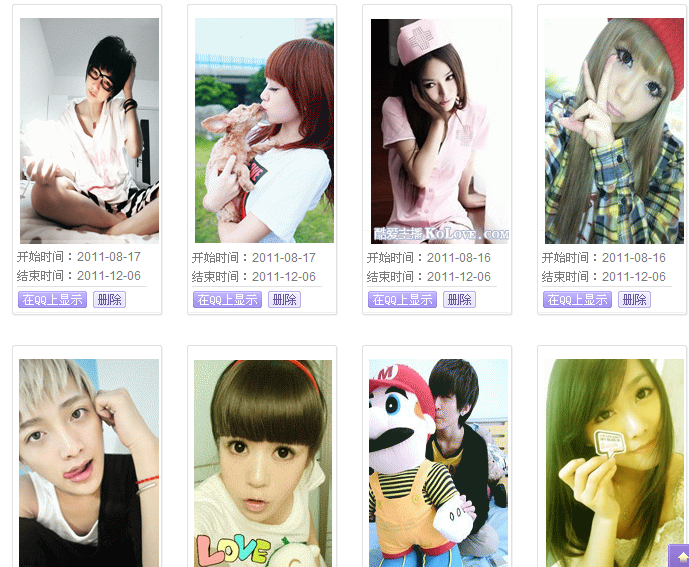The width and height of the screenshot is (689, 567).
Task: Show the red beanie plaid shirt photo on QQ
Action: click(577, 299)
